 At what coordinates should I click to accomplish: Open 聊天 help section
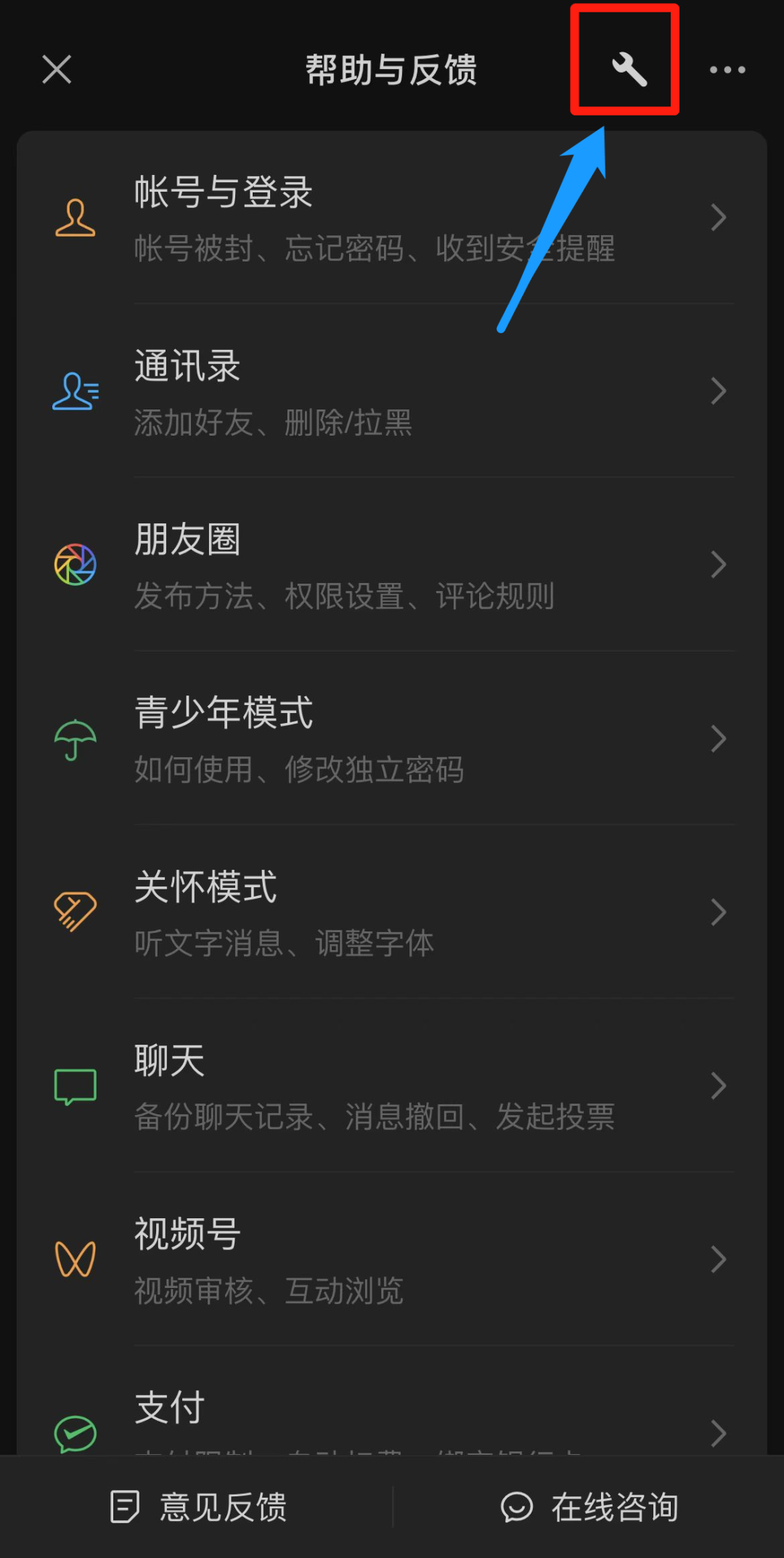[392, 1086]
